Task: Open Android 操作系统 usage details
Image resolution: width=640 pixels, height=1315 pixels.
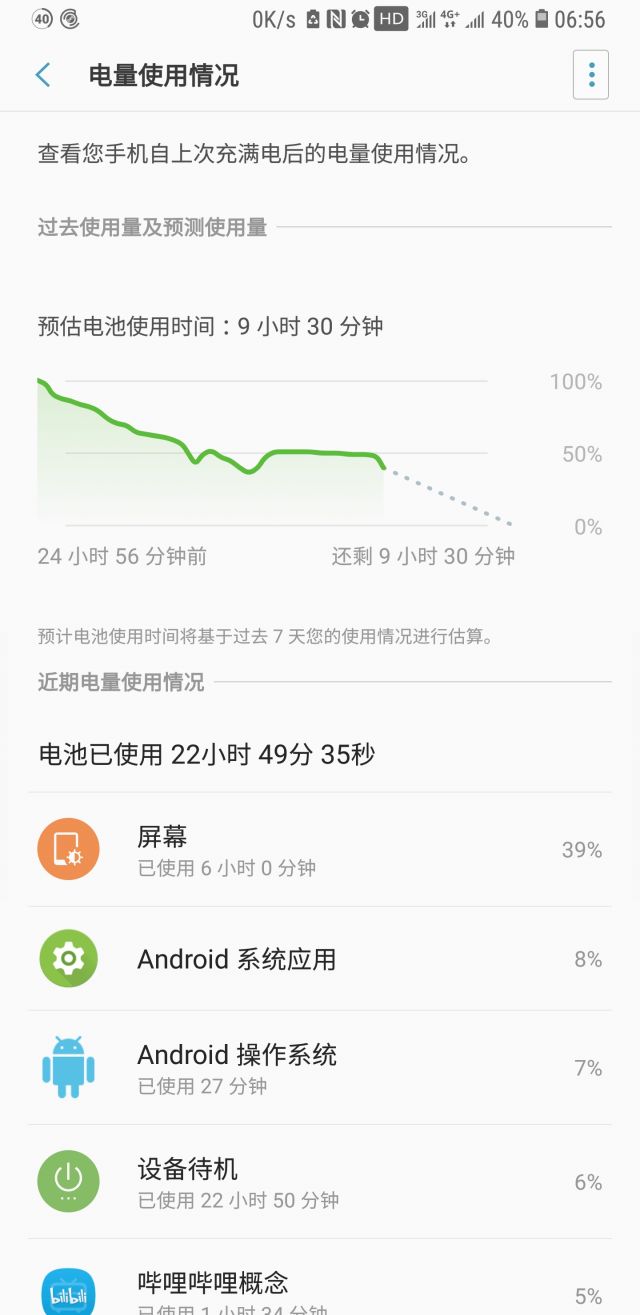Action: (x=320, y=1068)
